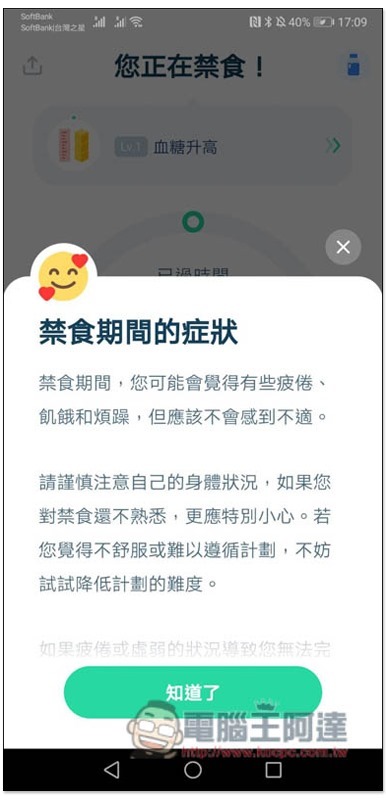
Task: Tap the 知道了 button
Action: click(x=193, y=692)
